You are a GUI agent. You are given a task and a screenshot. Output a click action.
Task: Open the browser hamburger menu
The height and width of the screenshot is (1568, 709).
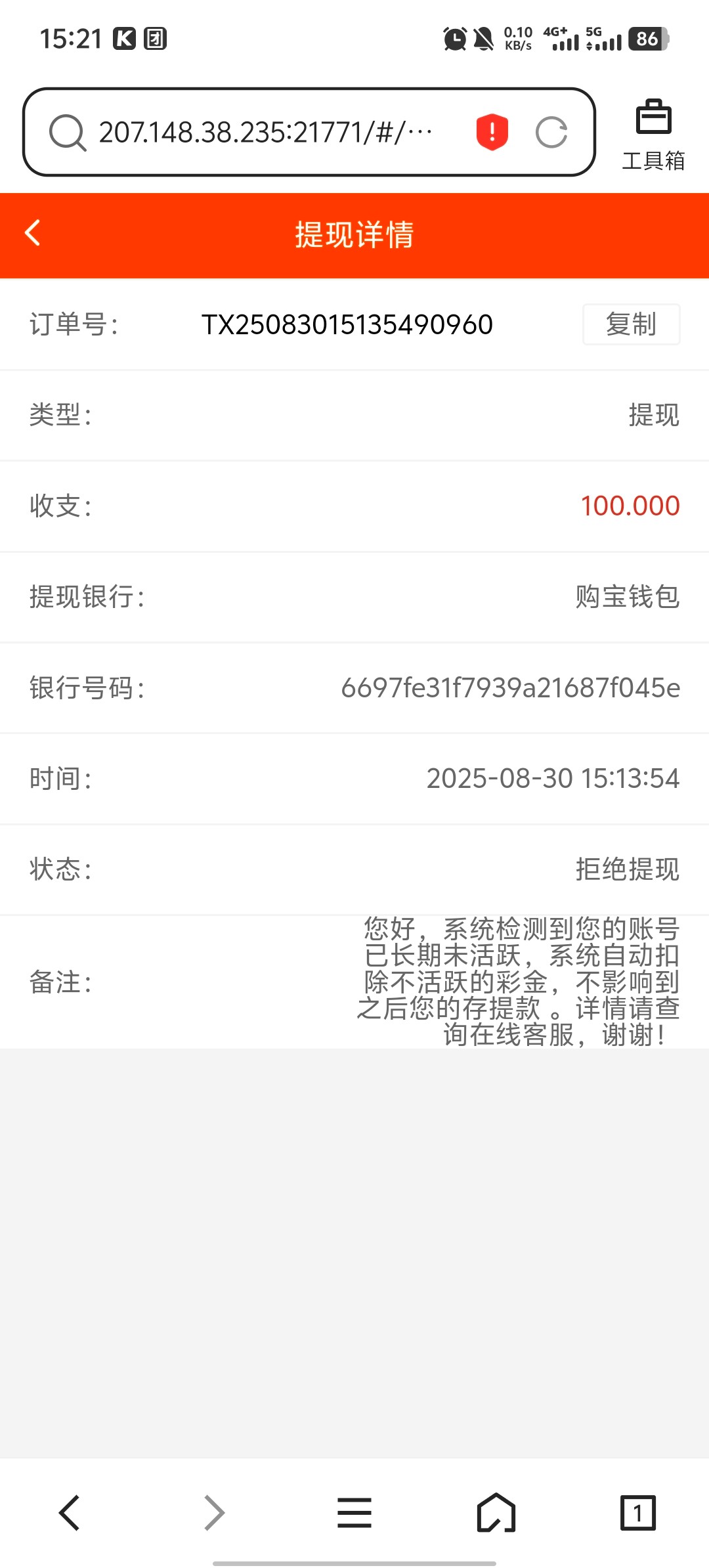click(x=354, y=1513)
